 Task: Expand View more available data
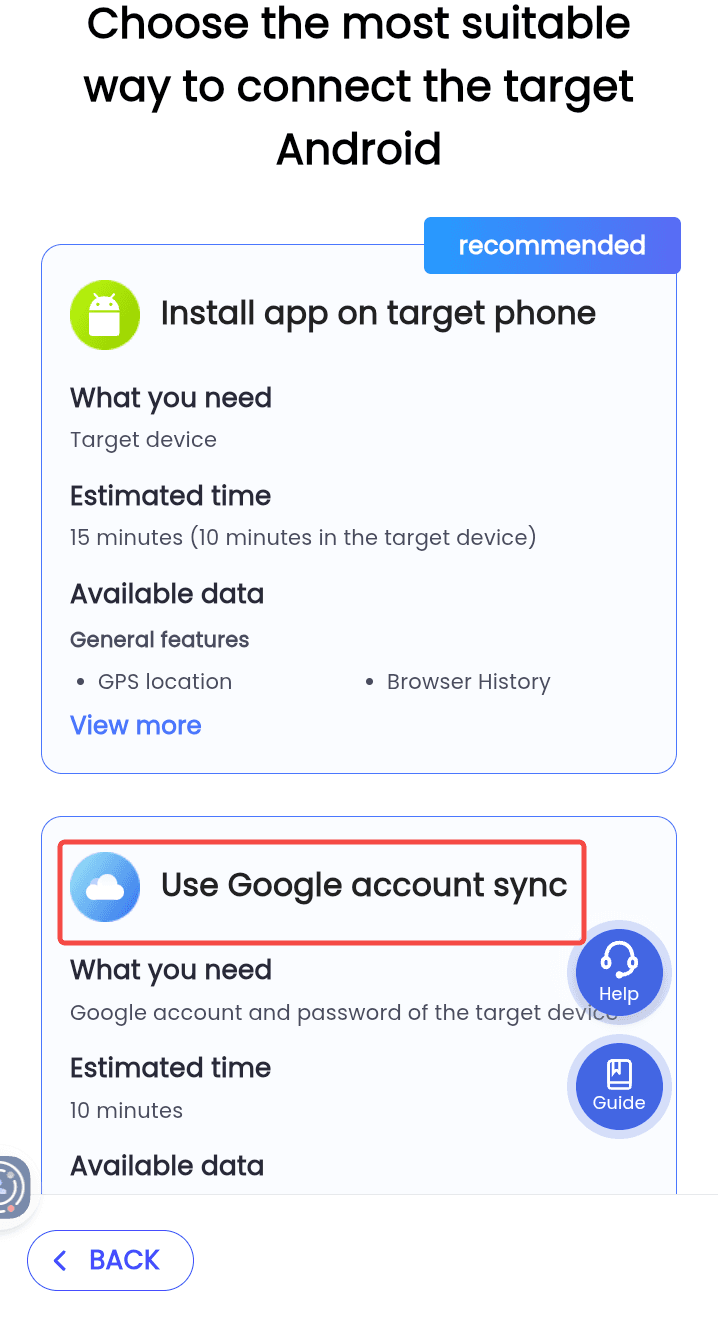tap(136, 725)
